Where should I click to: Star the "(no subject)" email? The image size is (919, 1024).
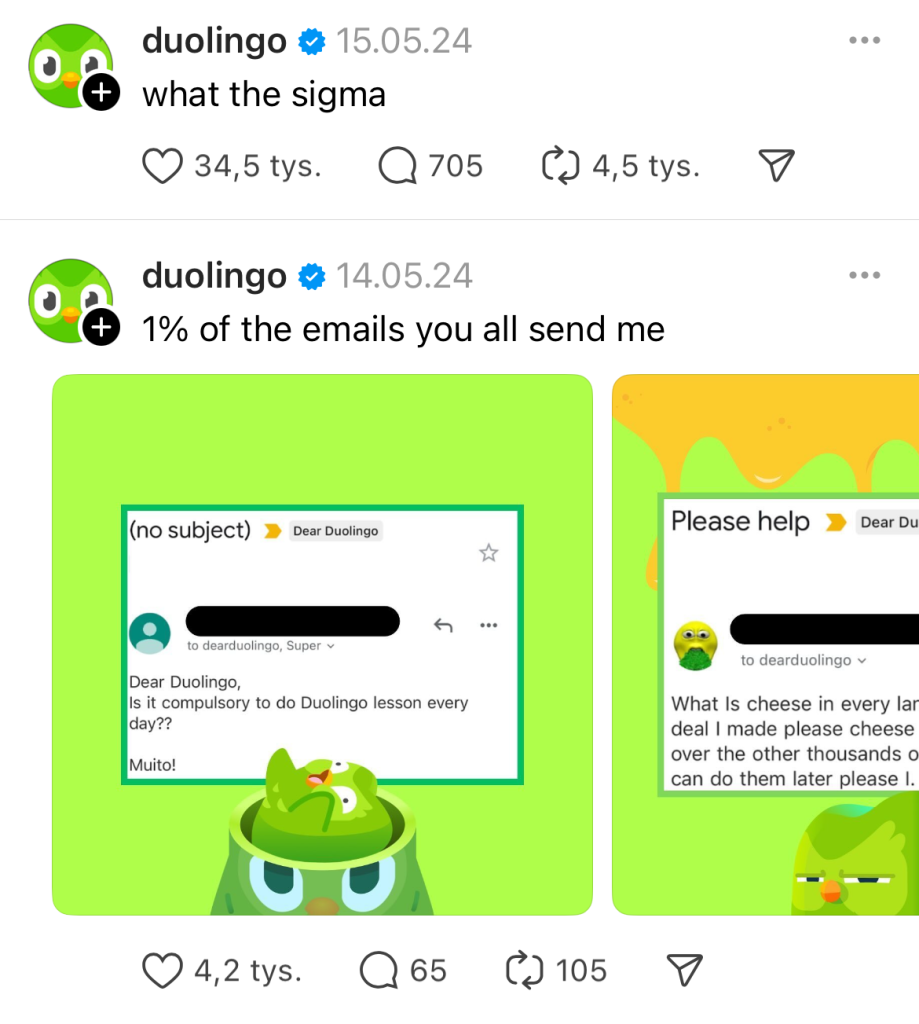tap(488, 552)
